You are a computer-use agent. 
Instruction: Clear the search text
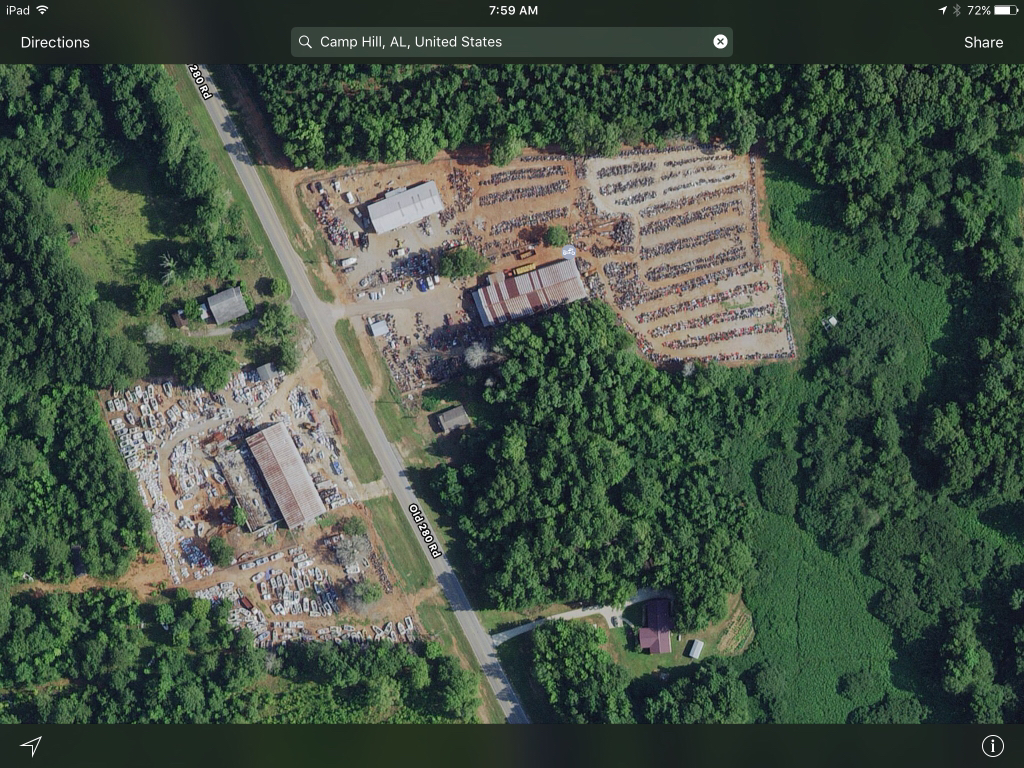(x=720, y=42)
